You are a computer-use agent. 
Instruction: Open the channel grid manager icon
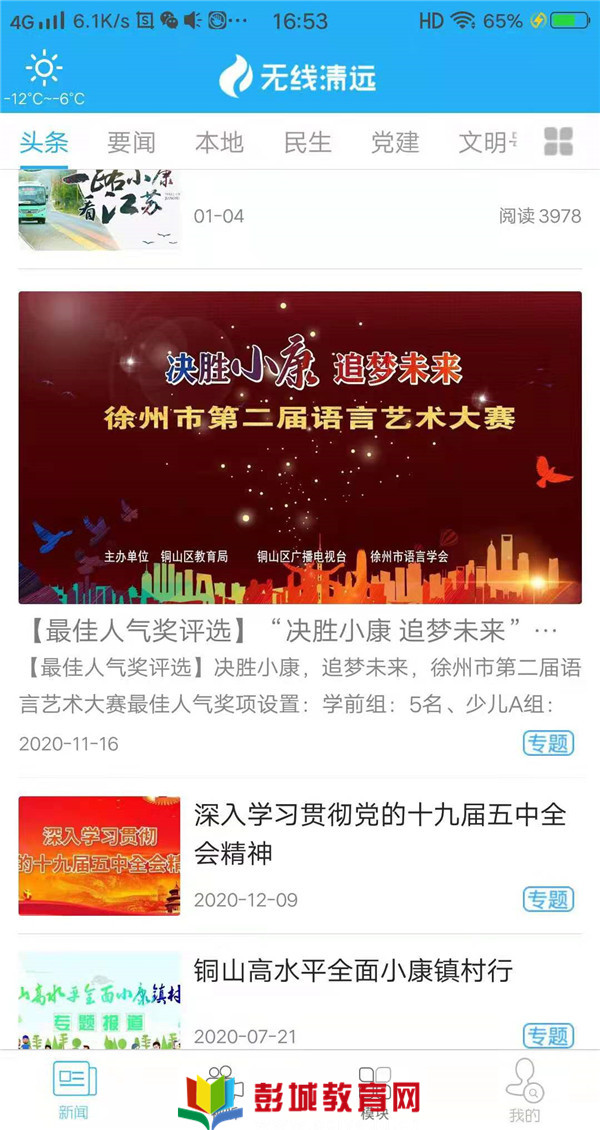(x=559, y=142)
